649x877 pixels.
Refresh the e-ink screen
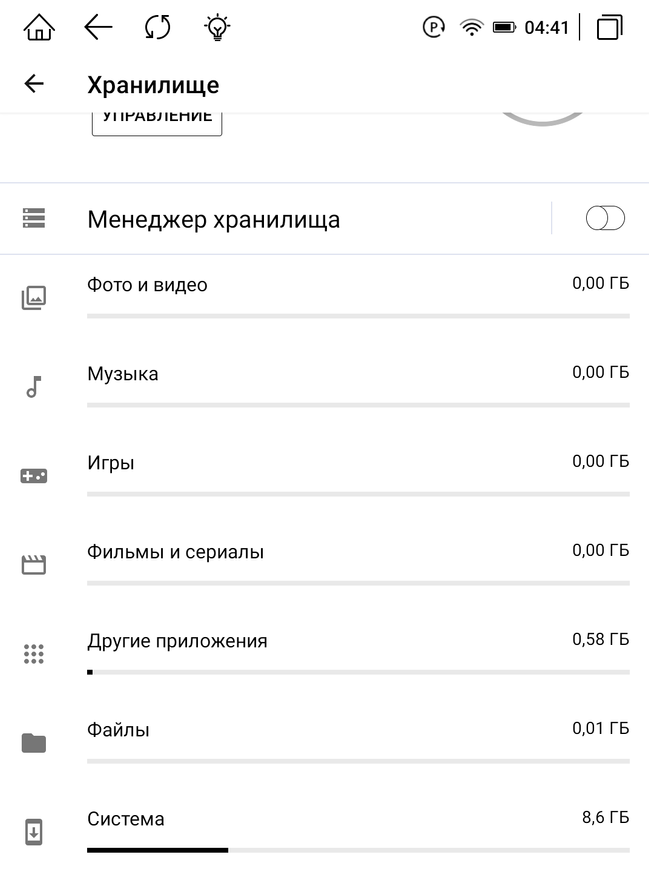[x=157, y=27]
